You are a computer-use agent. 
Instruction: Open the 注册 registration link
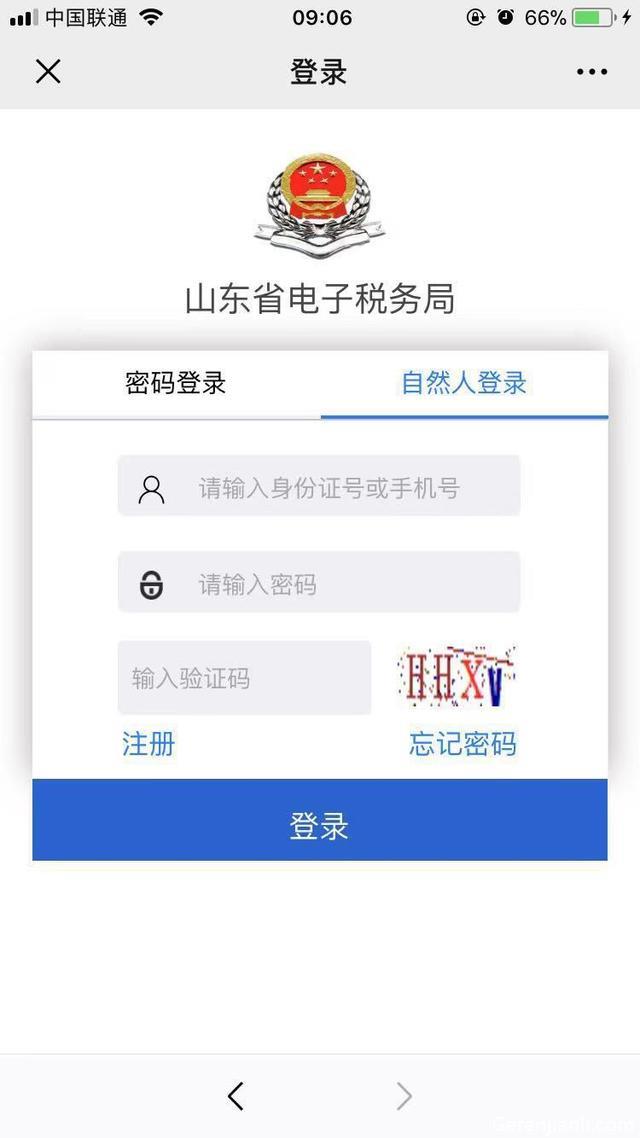coord(149,744)
